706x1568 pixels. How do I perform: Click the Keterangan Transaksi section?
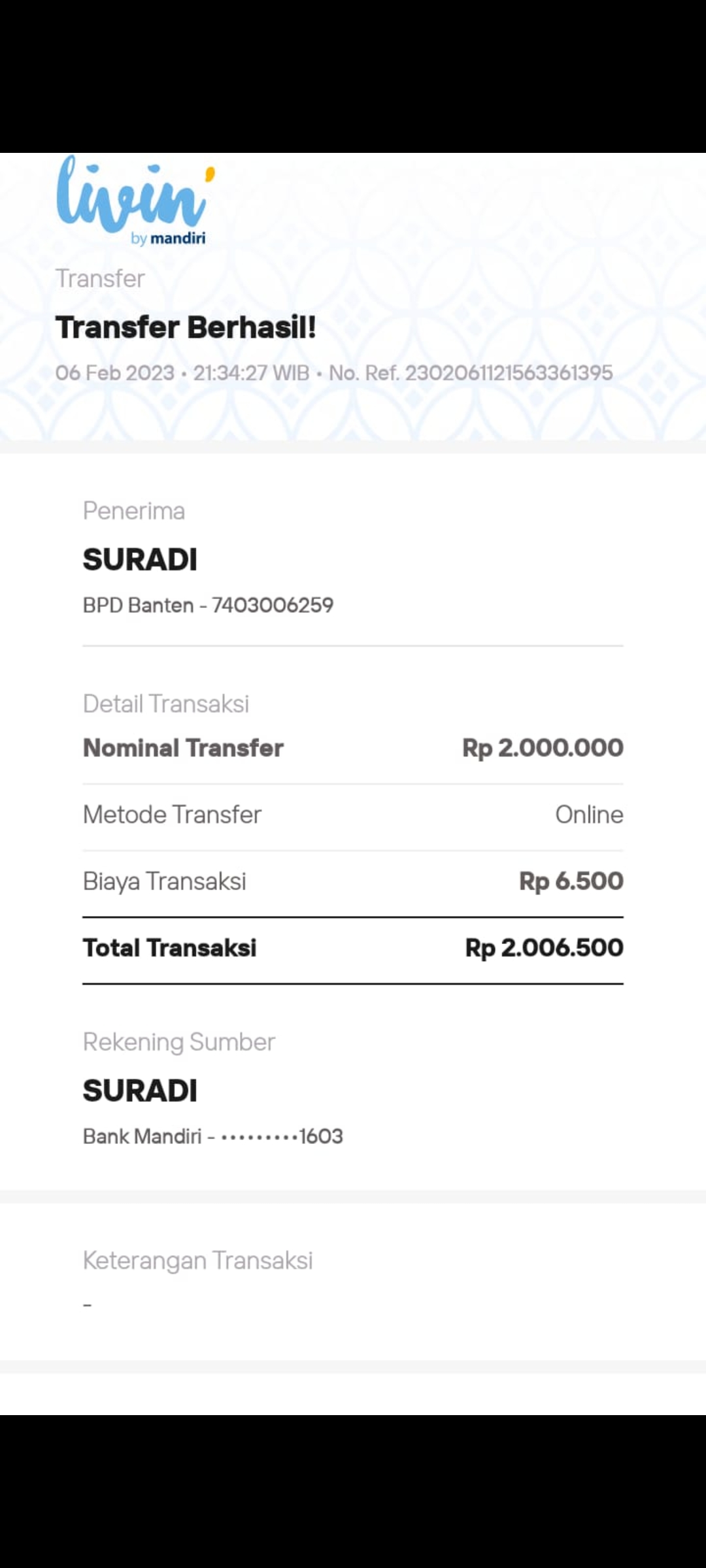pyautogui.click(x=197, y=1260)
